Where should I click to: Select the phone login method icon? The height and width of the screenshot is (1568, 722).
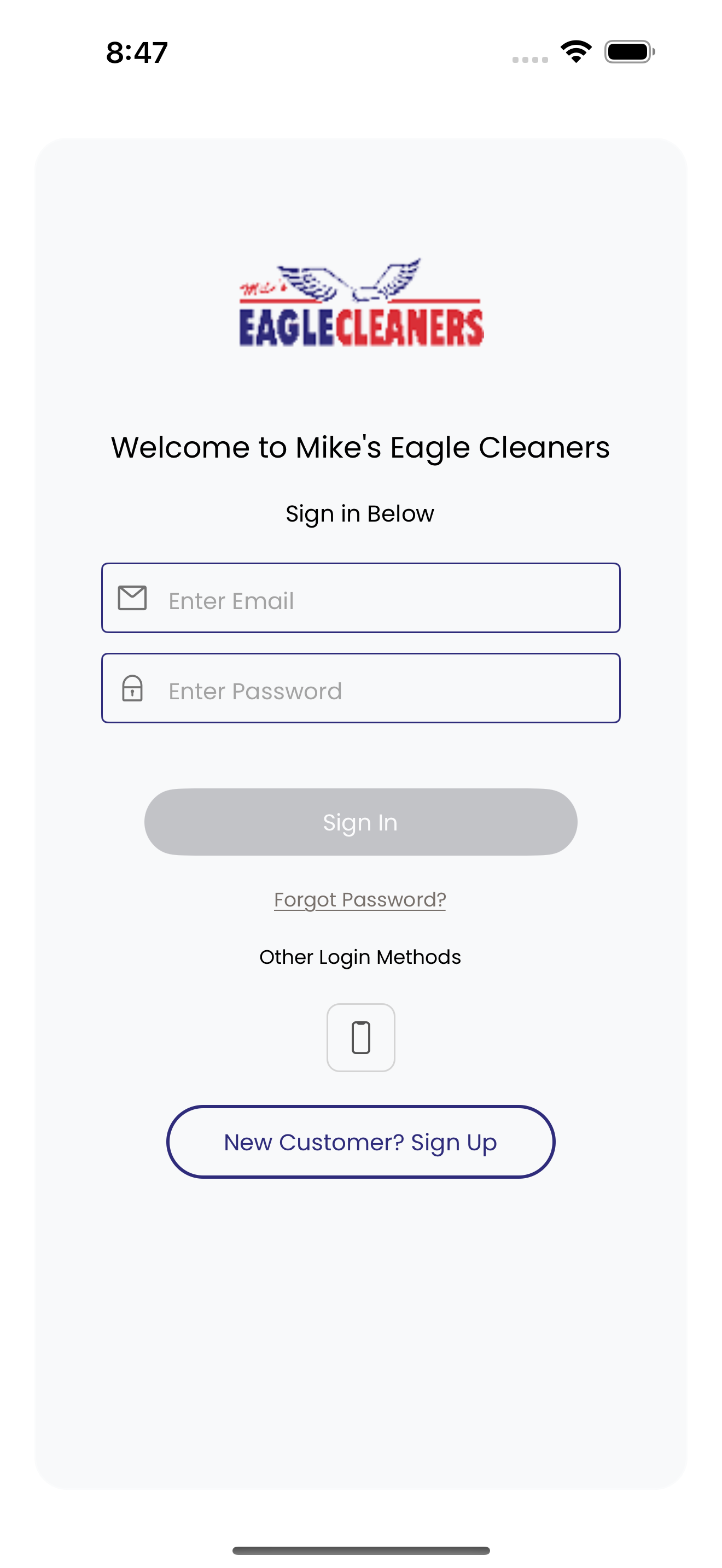pyautogui.click(x=360, y=1037)
